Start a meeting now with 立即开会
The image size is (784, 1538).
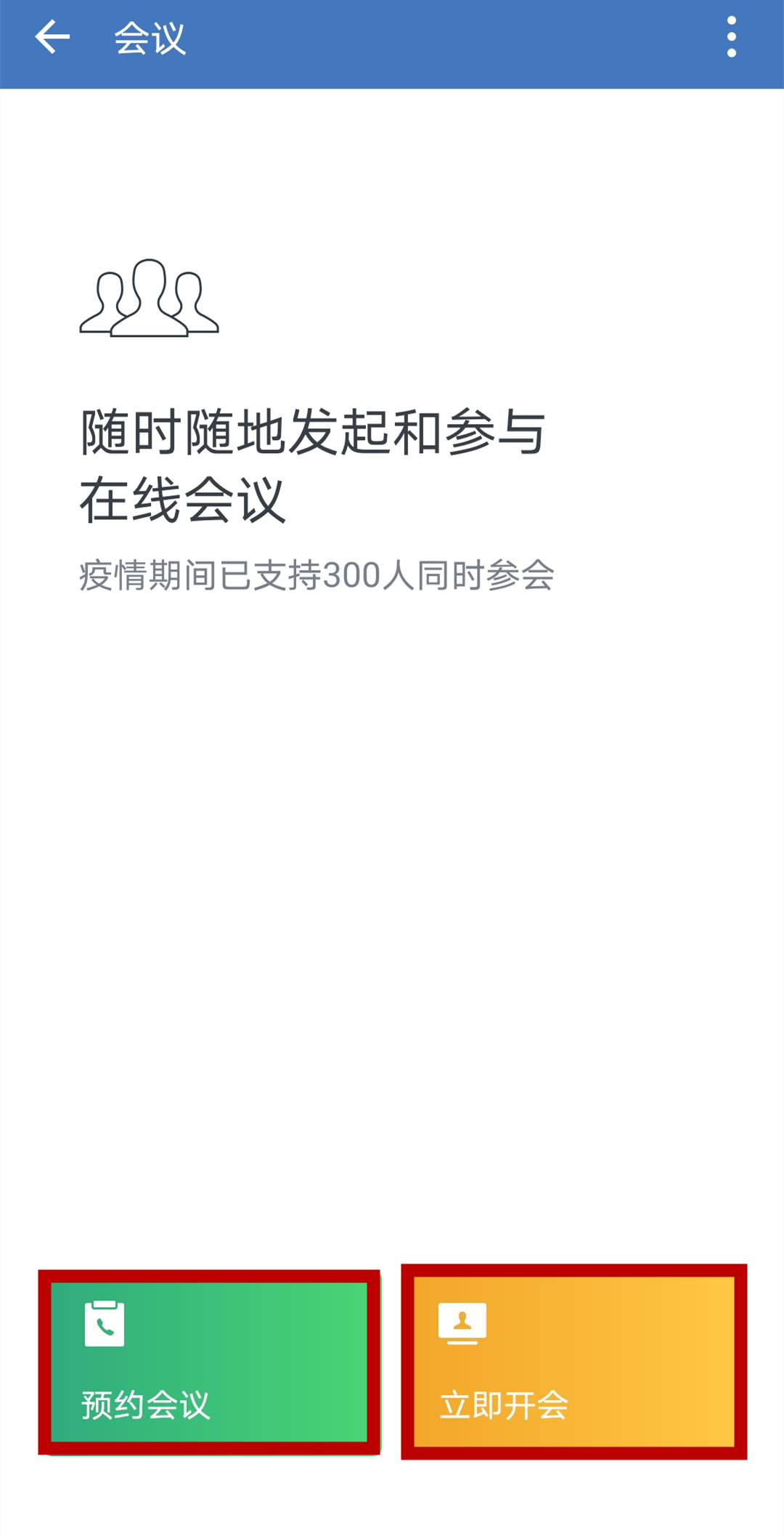[x=573, y=1362]
